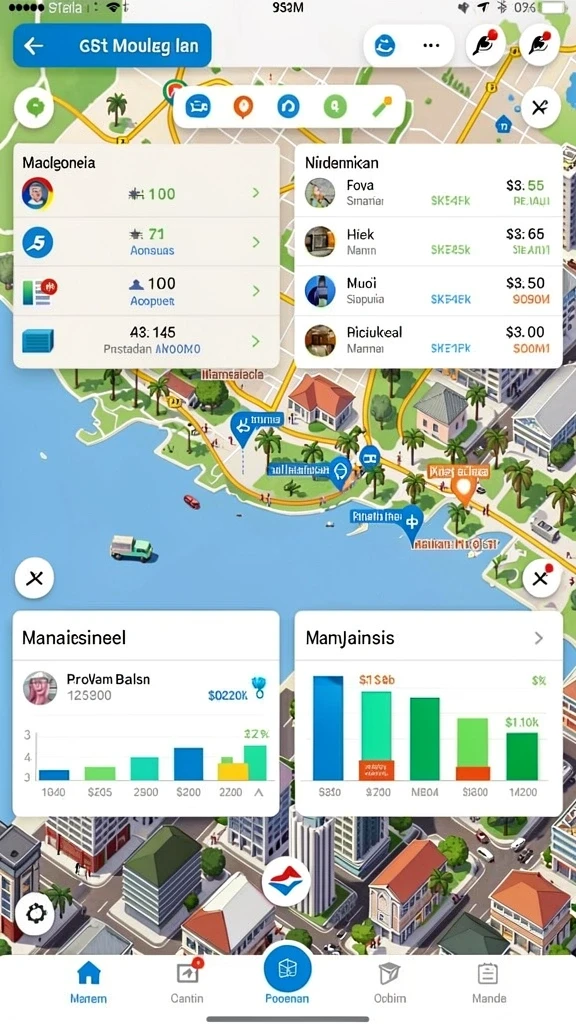
Task: Open the Acopuer row with 100
Action: click(x=146, y=291)
